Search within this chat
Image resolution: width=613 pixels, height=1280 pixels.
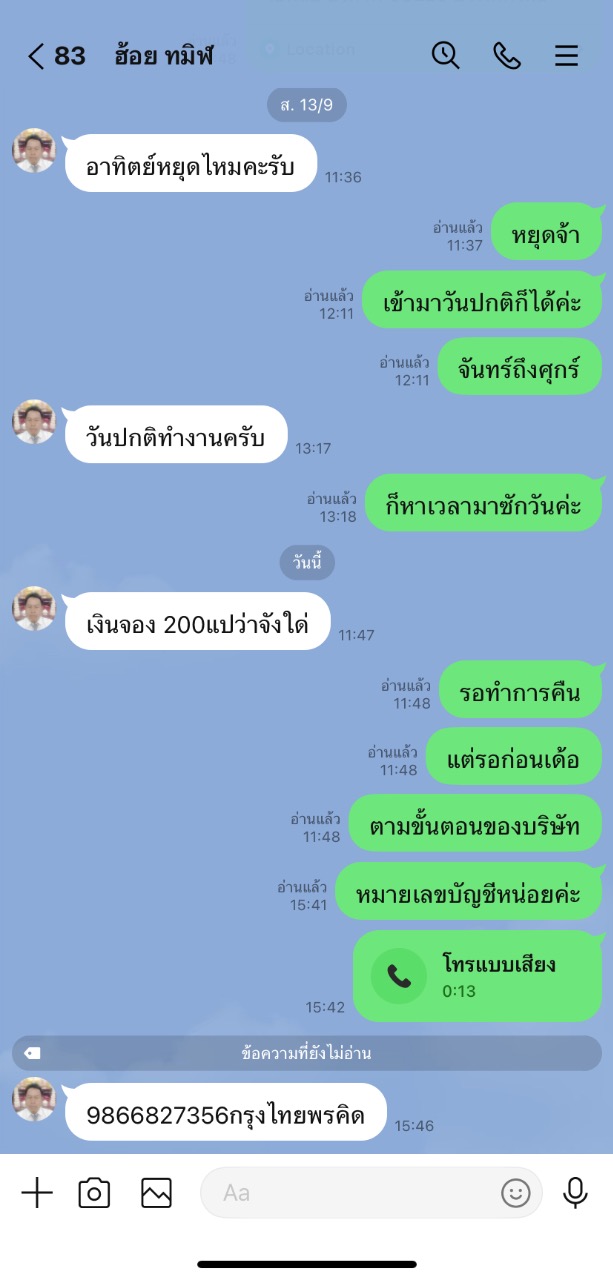(x=445, y=56)
